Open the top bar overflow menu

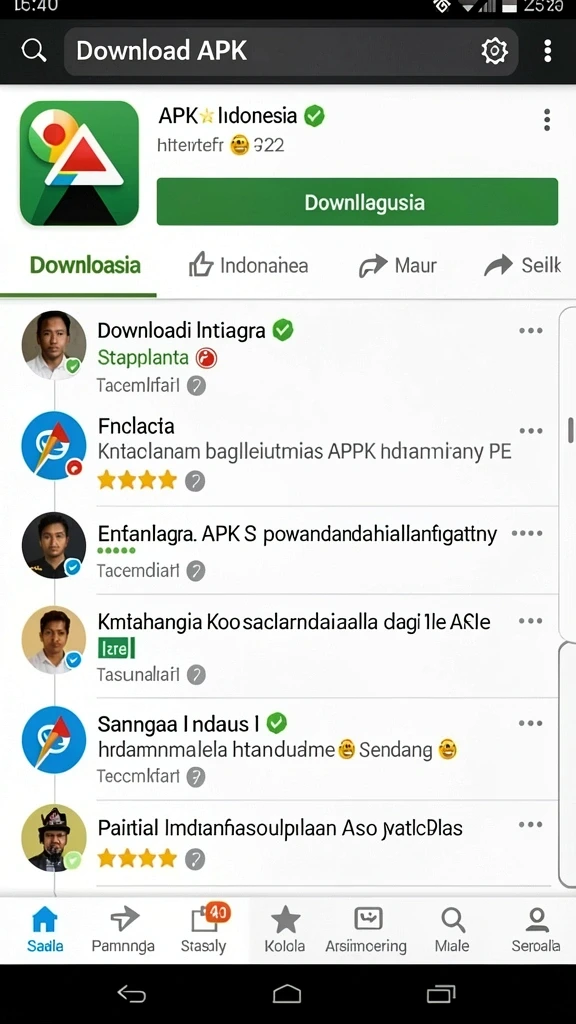coord(548,51)
